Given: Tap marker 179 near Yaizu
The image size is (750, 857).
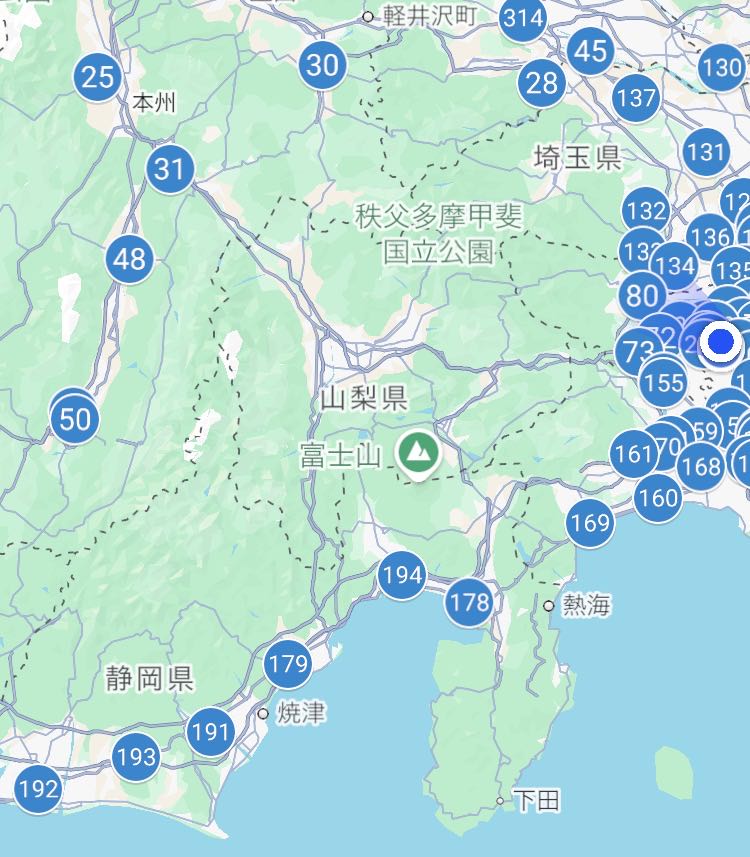Looking at the screenshot, I should coord(288,664).
